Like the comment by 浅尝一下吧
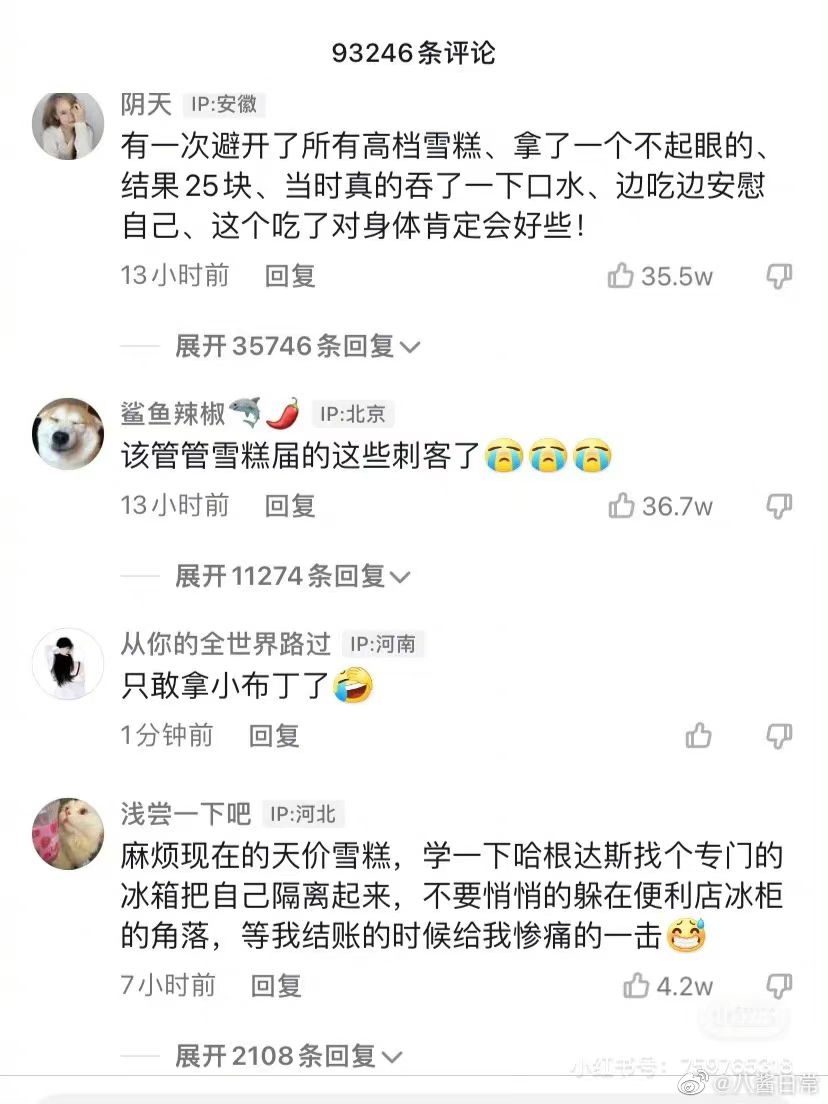This screenshot has width=828, height=1104. click(x=637, y=986)
